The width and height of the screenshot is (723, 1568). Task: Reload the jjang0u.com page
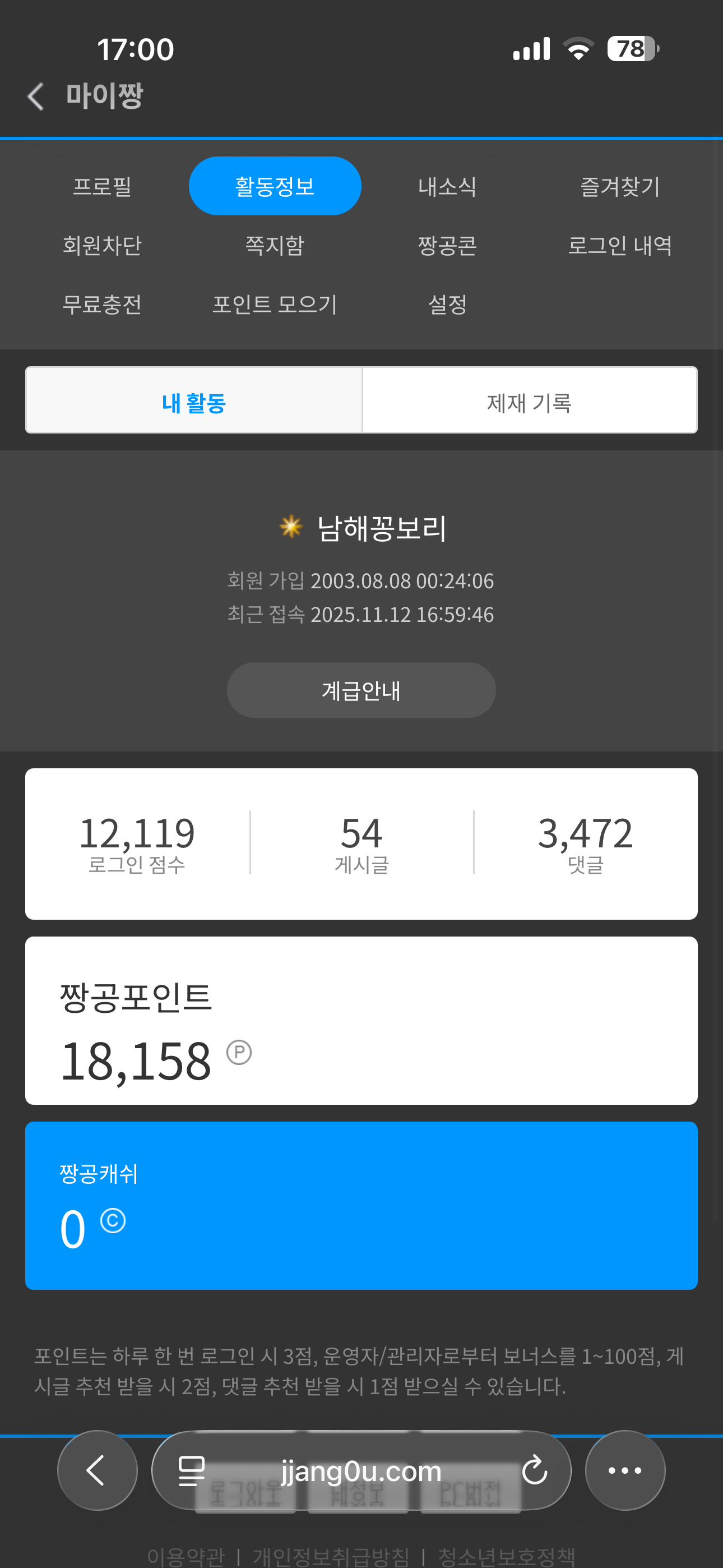(x=534, y=1470)
